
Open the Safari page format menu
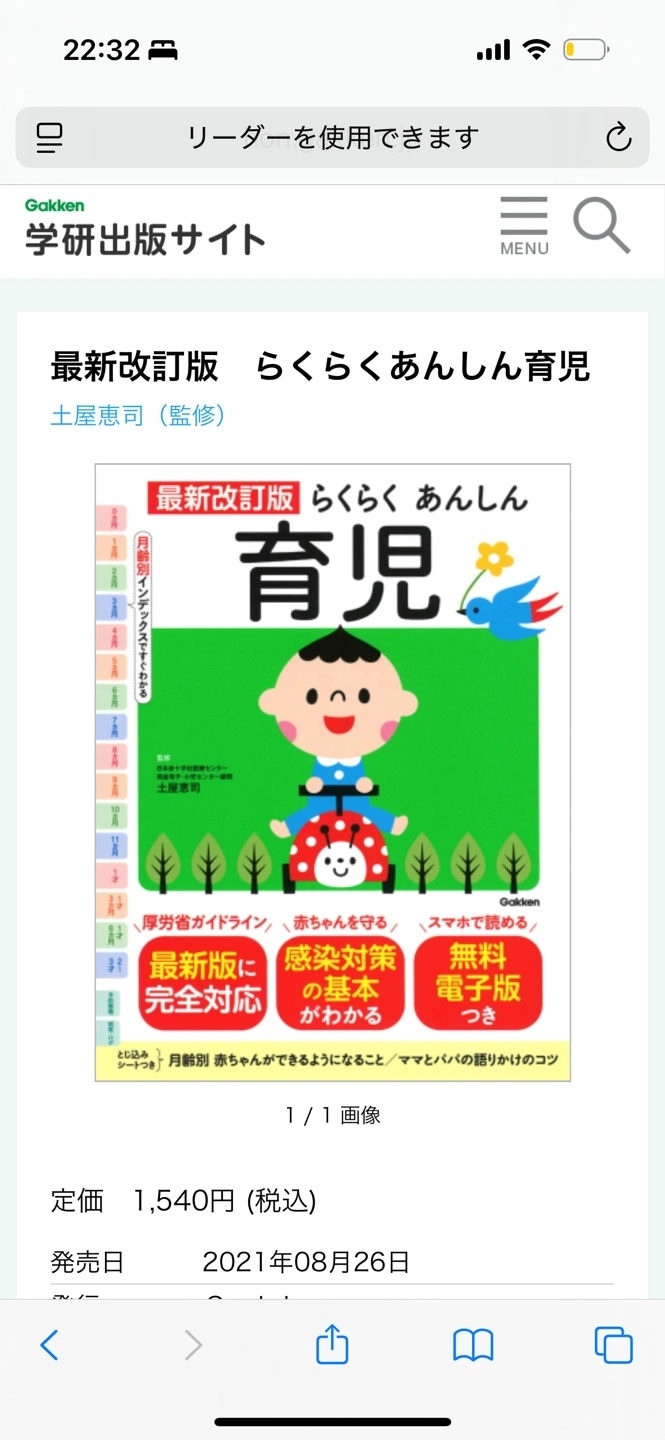[x=49, y=137]
